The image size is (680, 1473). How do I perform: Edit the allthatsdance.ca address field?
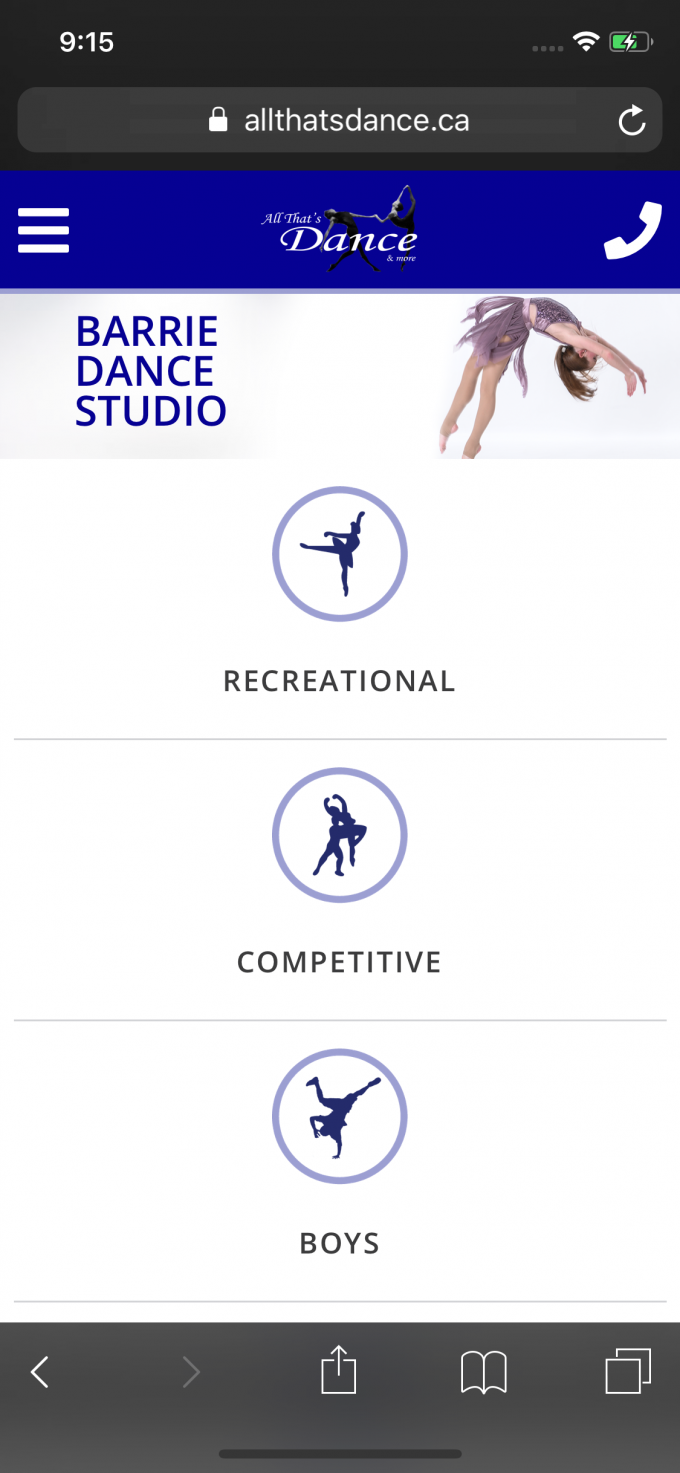pyautogui.click(x=340, y=121)
